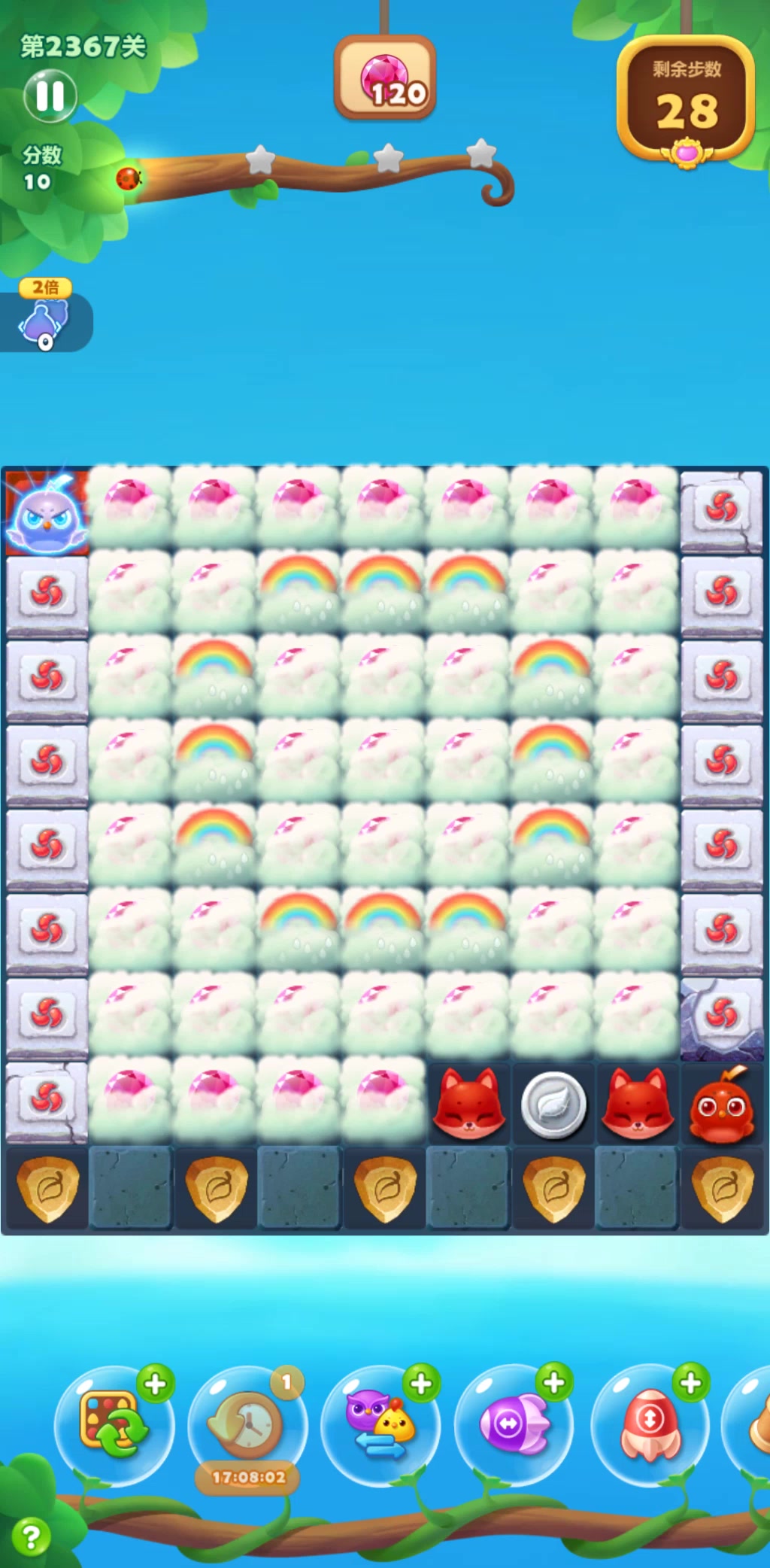770x1568 pixels.
Task: Use the clock booster with timer 17:08:02
Action: [247, 1425]
